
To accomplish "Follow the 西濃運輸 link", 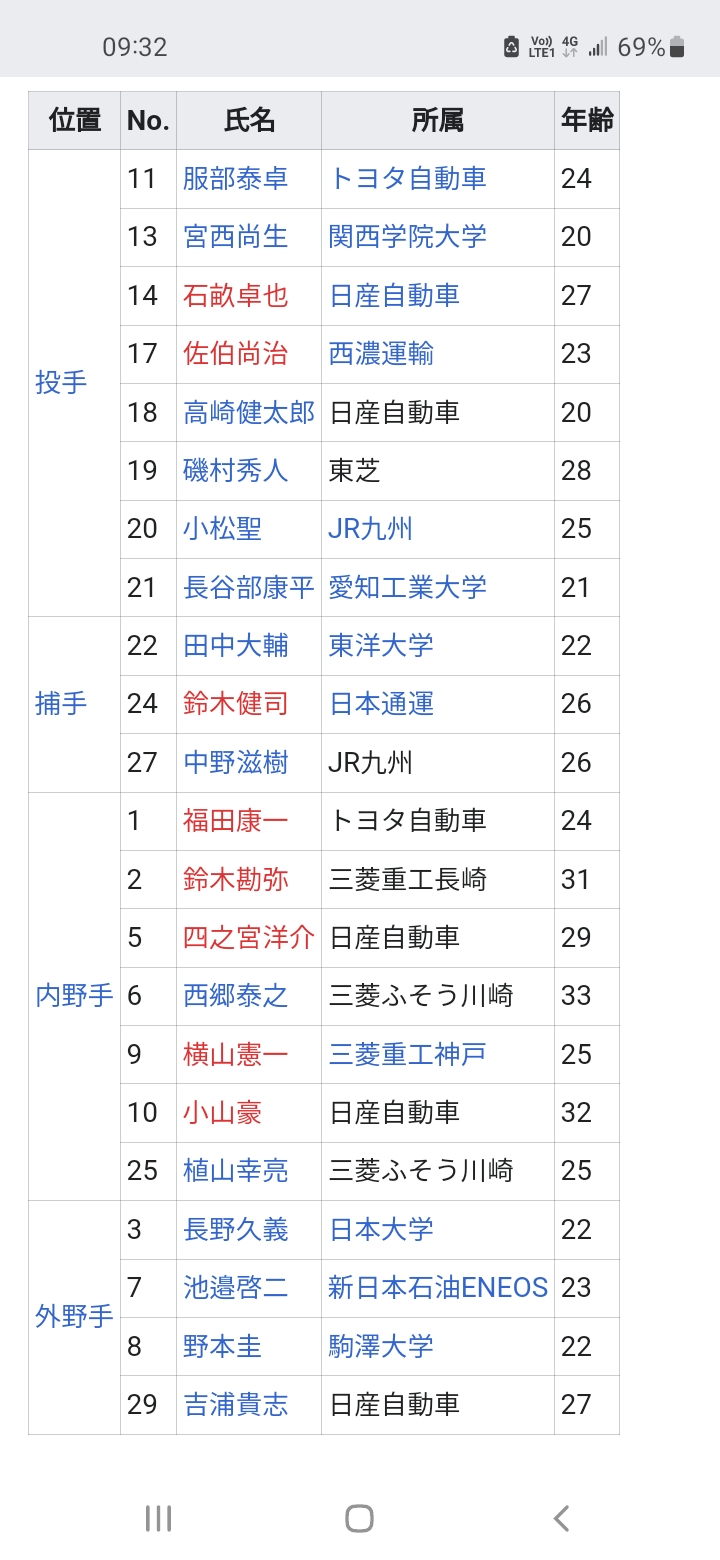I will (x=381, y=353).
